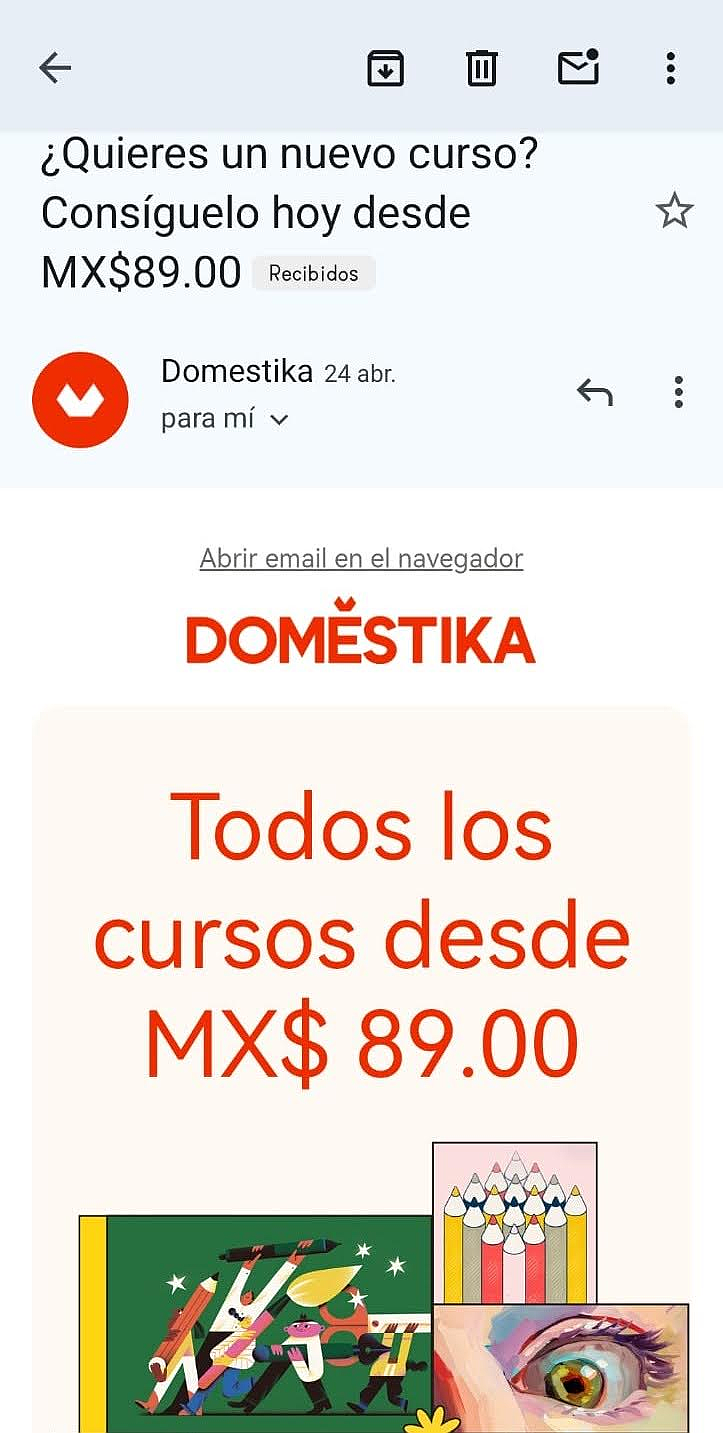Open the top-right overflow menu
The width and height of the screenshot is (723, 1433).
coord(670,68)
